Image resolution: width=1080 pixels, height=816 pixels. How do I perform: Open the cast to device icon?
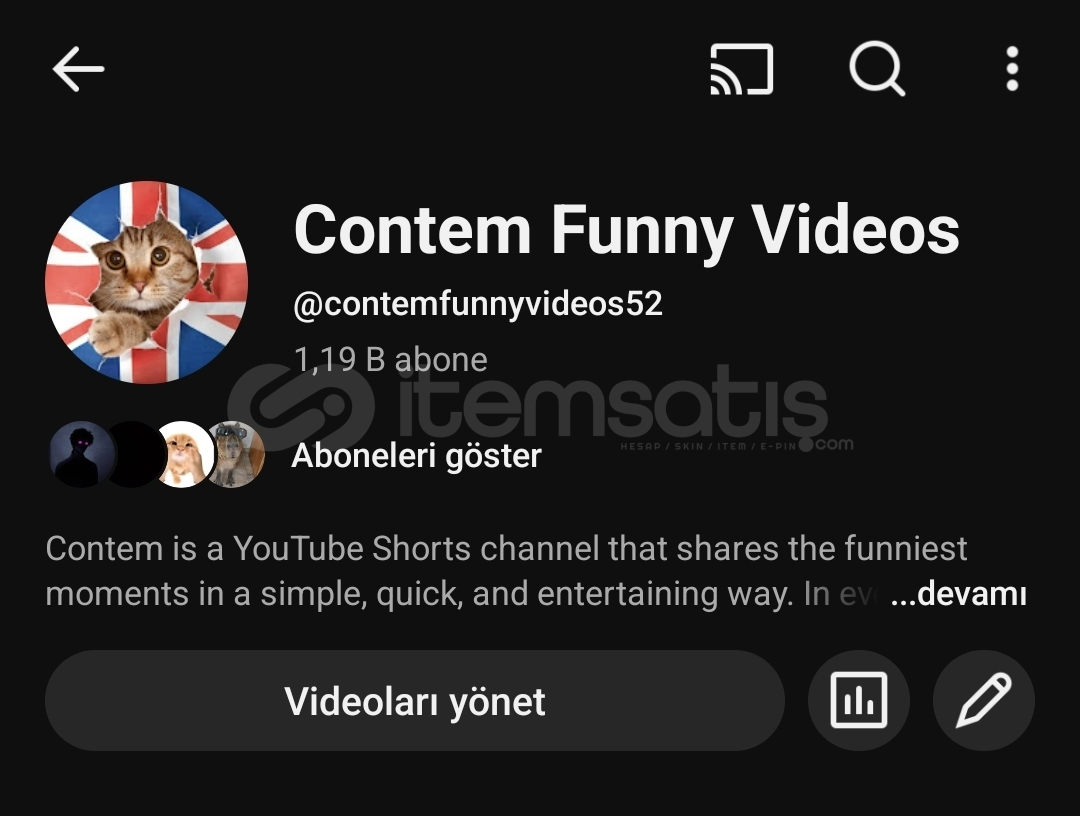pyautogui.click(x=741, y=70)
